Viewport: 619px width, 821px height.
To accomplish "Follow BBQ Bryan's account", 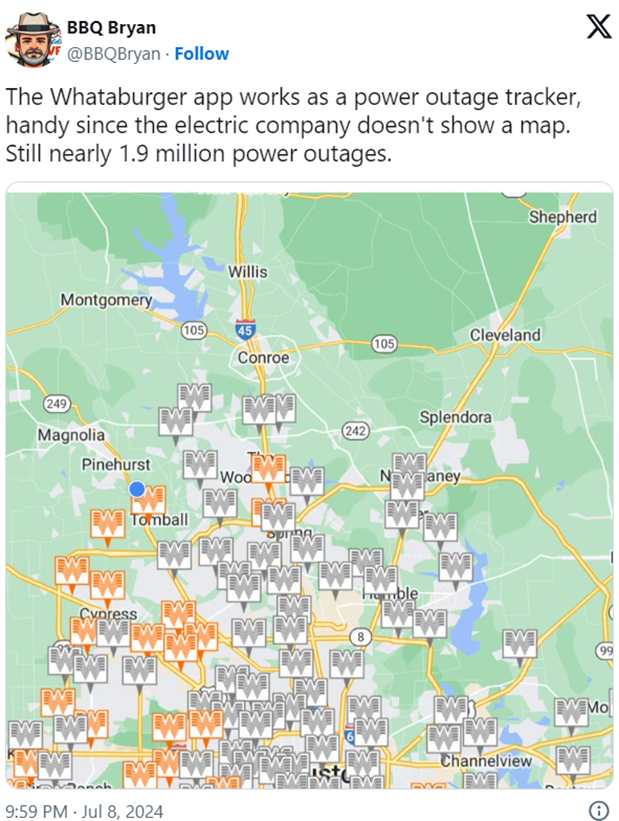I will pyautogui.click(x=201, y=54).
